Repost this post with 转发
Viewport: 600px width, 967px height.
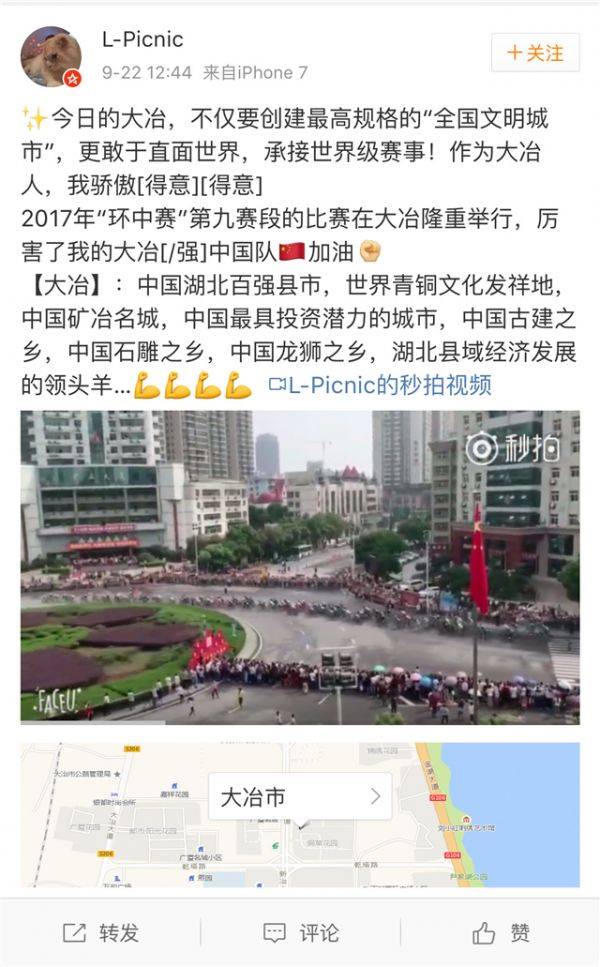tap(100, 933)
